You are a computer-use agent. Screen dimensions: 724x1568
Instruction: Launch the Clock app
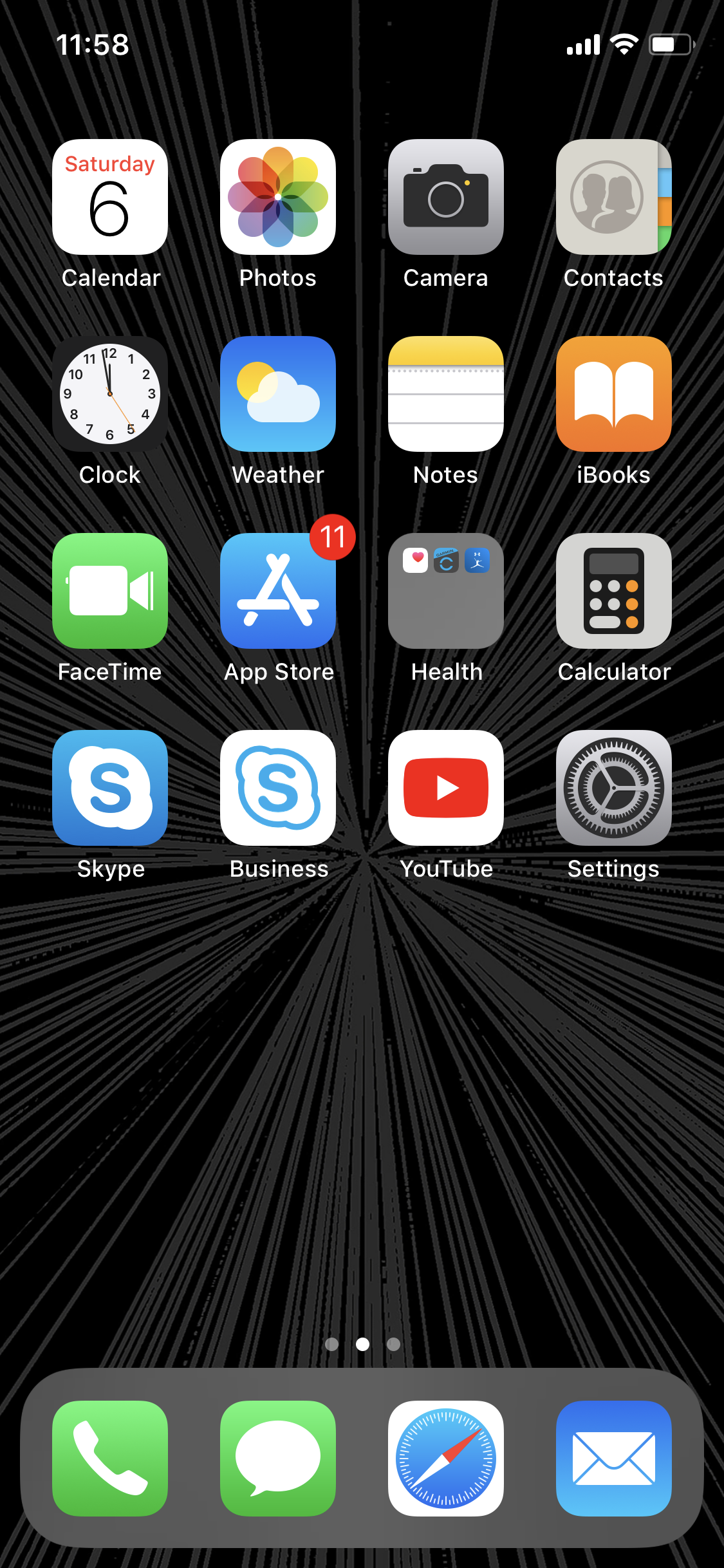[x=110, y=394]
